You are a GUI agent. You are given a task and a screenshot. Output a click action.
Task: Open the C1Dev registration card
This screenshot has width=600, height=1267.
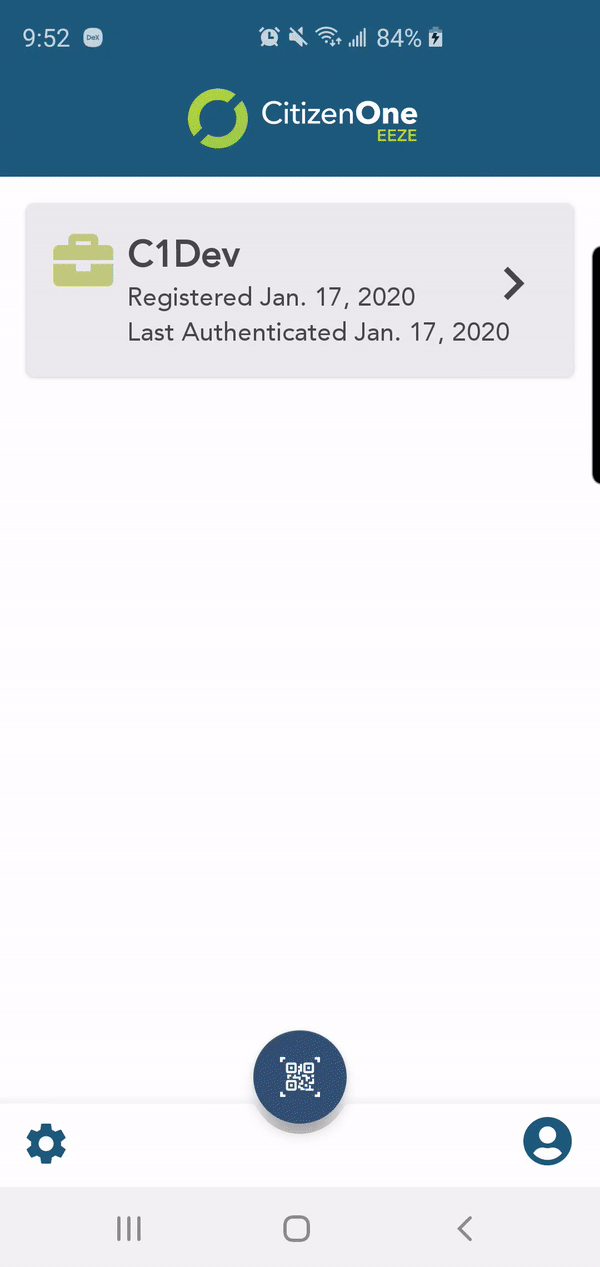[300, 290]
